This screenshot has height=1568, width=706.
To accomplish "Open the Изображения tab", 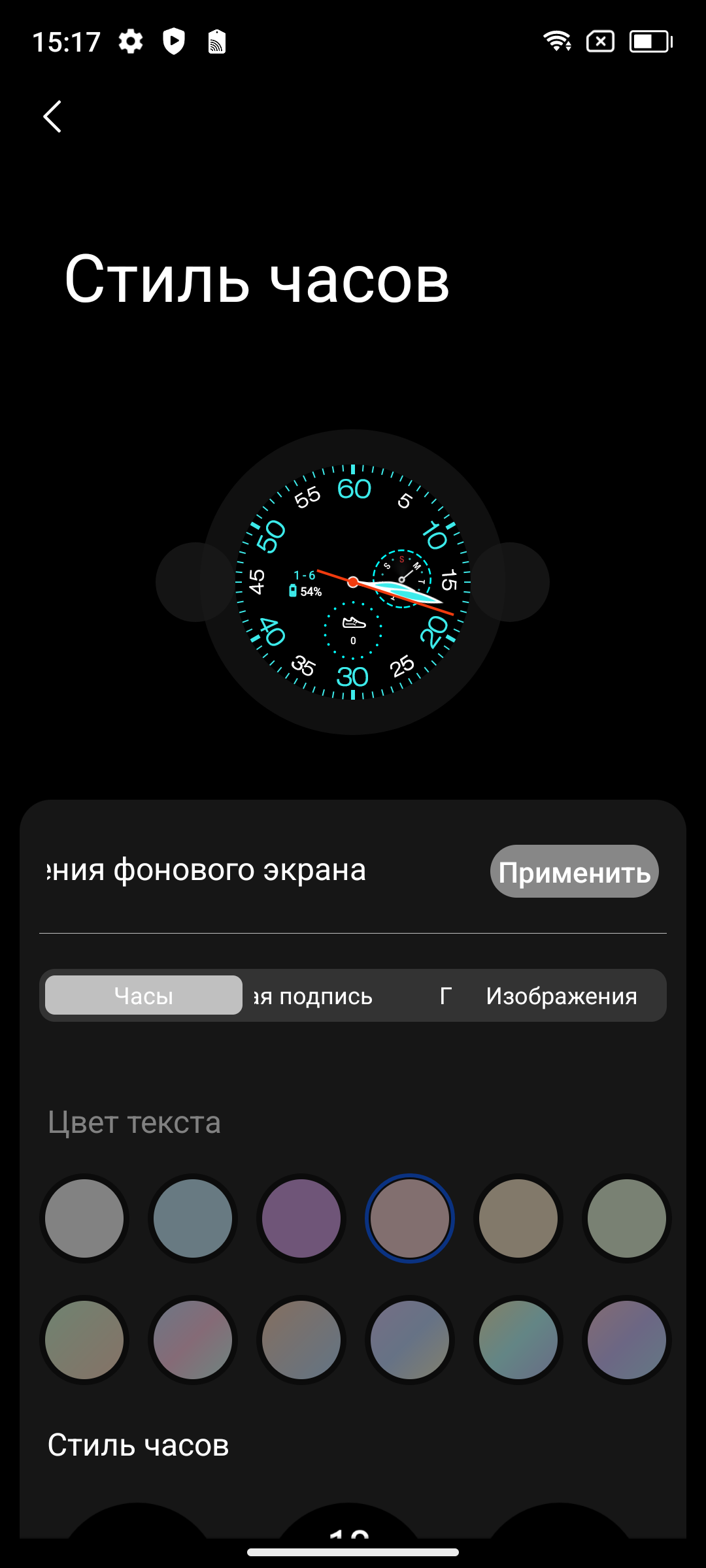I will (562, 996).
